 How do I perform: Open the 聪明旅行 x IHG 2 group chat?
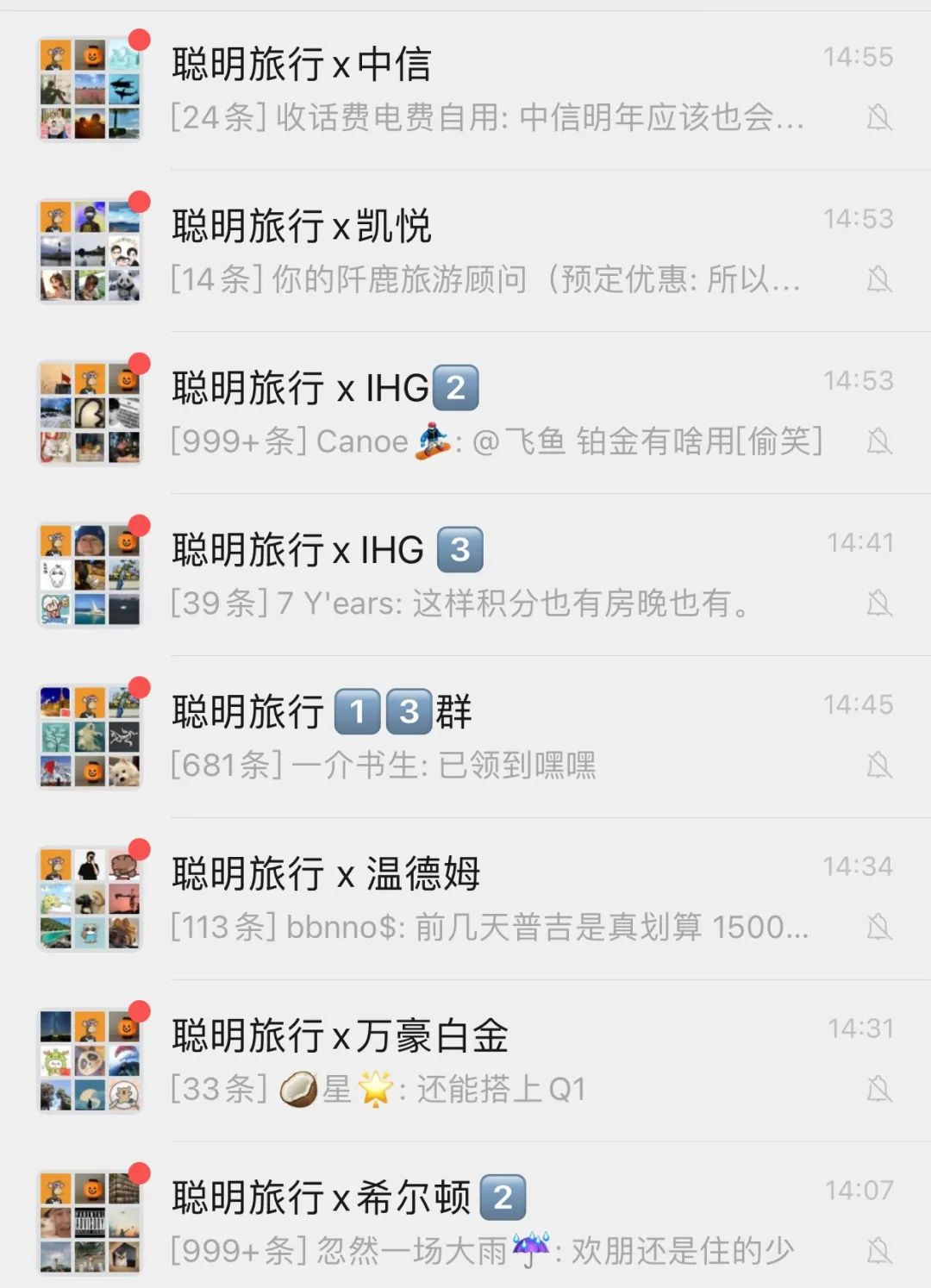(x=465, y=412)
